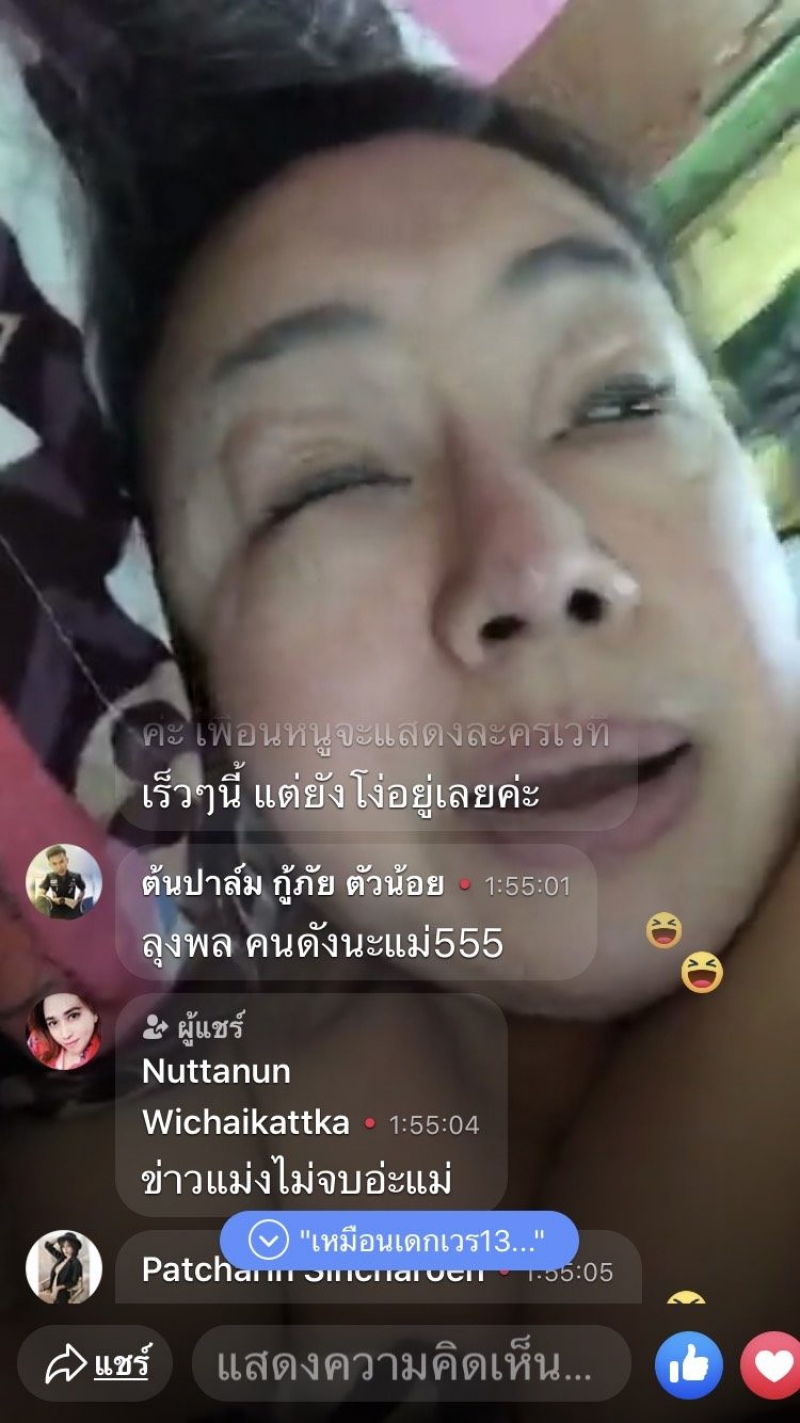This screenshot has height=1423, width=800.
Task: Open ต้นปาล์ม กู้ภัย ตัวน้อย's profile picture
Action: pyautogui.click(x=63, y=882)
